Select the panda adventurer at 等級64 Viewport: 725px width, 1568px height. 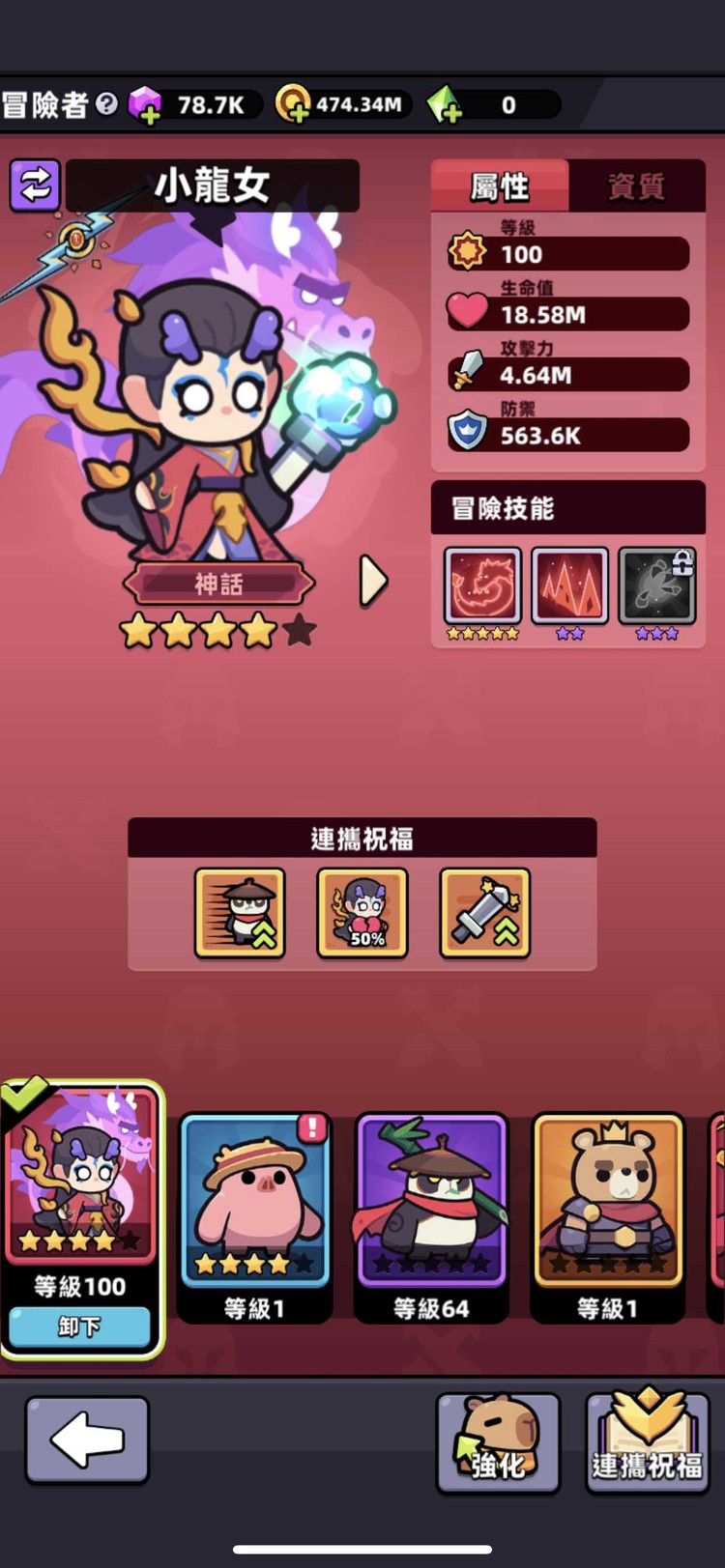pyautogui.click(x=431, y=1201)
